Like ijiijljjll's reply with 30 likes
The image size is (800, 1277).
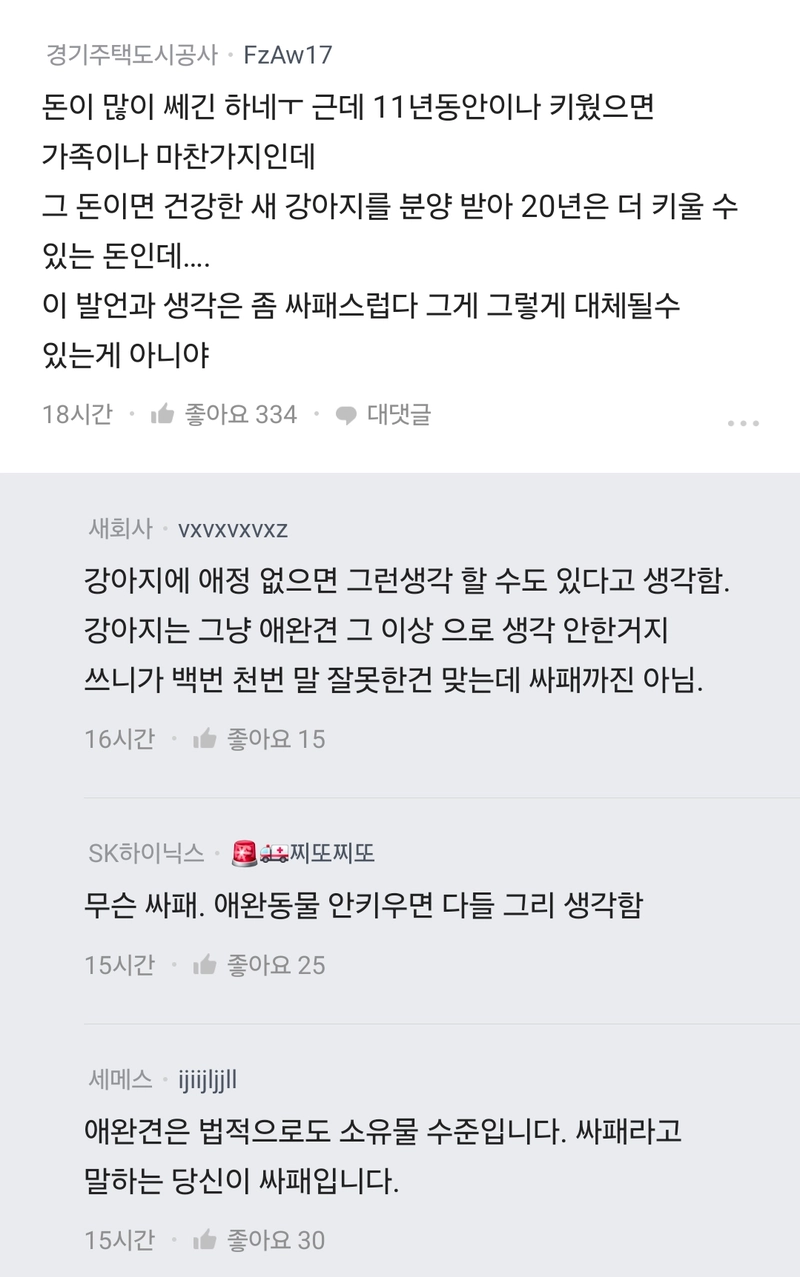205,1240
